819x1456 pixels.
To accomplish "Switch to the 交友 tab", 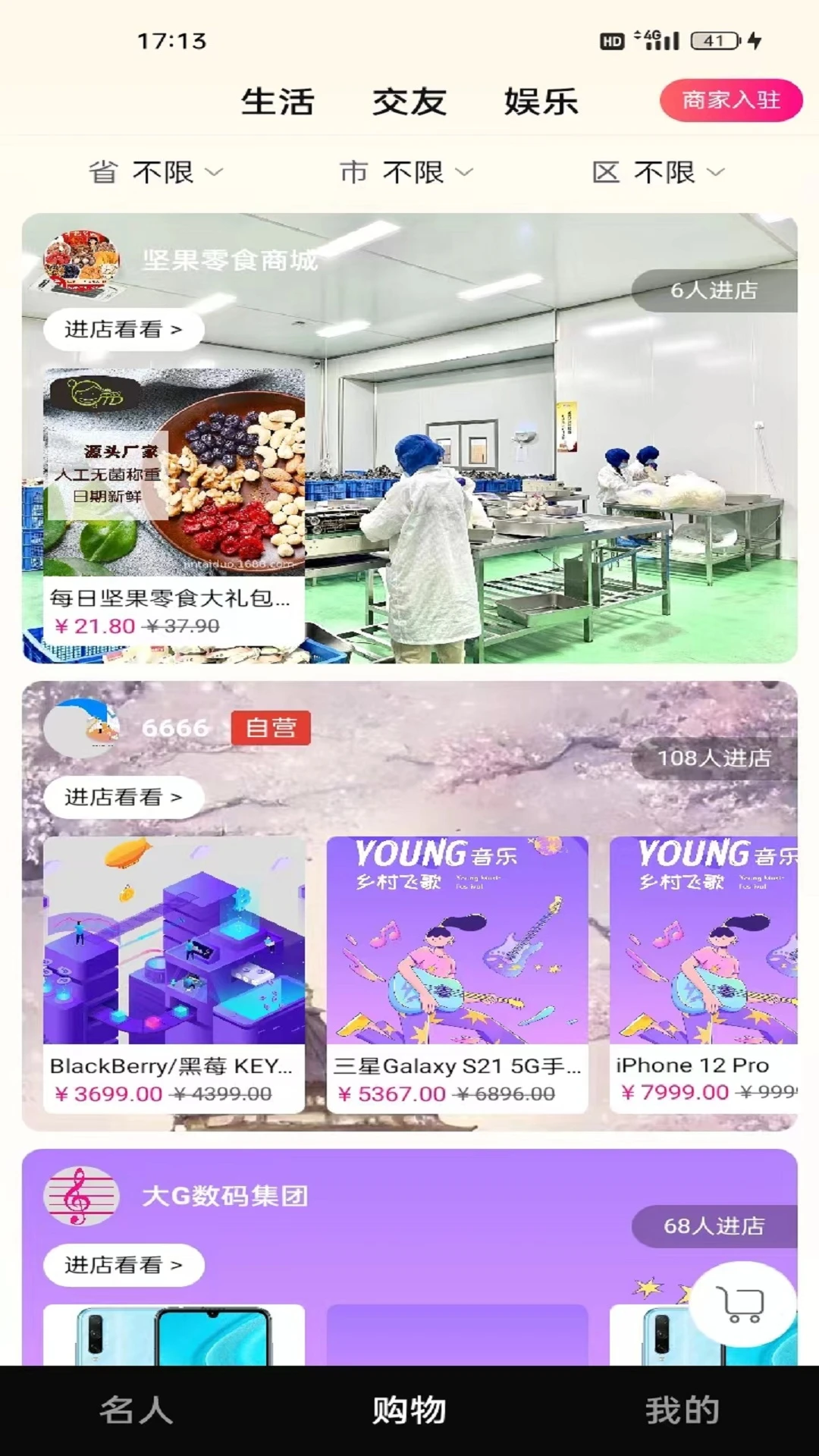I will click(409, 102).
